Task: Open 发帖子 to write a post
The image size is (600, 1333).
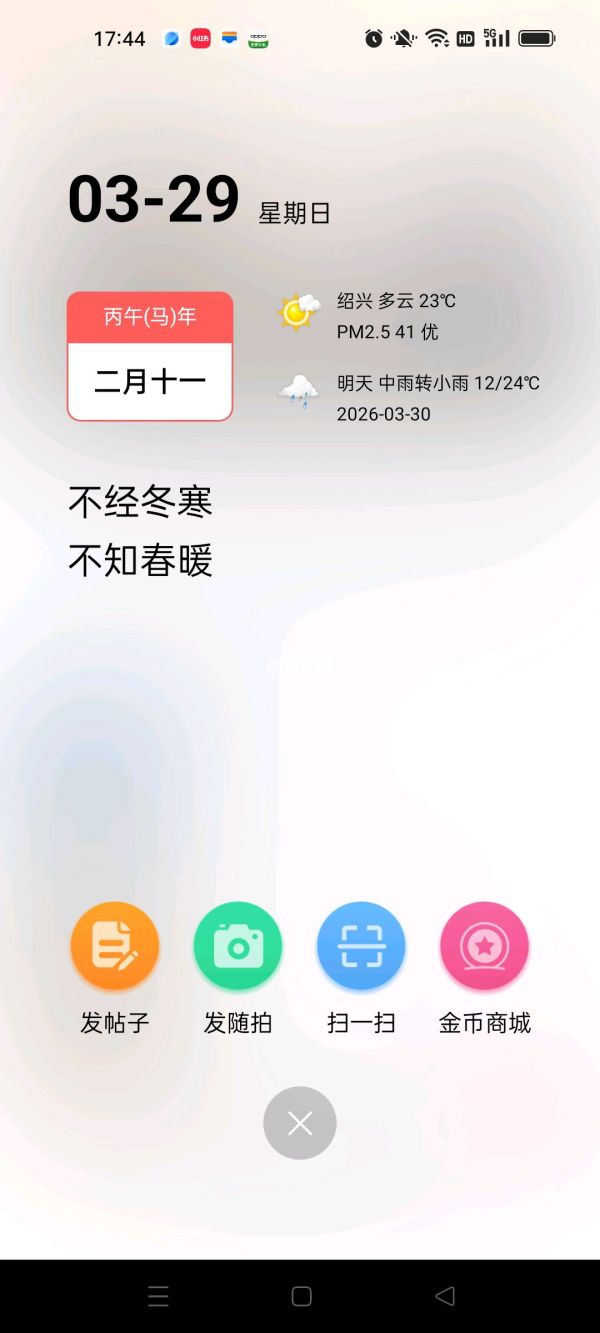Action: [x=115, y=946]
